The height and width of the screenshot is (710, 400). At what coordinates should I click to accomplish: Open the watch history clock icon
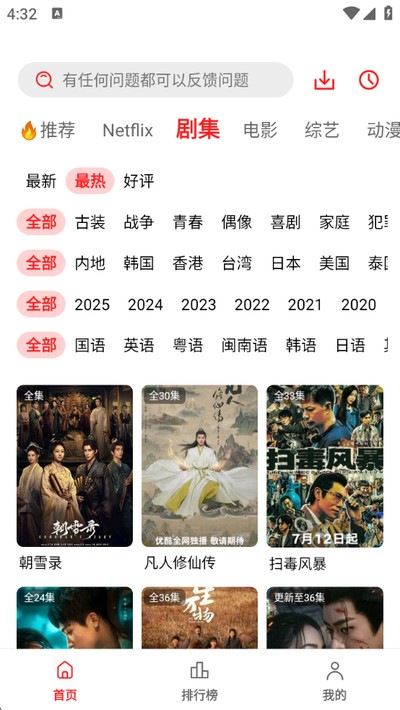369,80
